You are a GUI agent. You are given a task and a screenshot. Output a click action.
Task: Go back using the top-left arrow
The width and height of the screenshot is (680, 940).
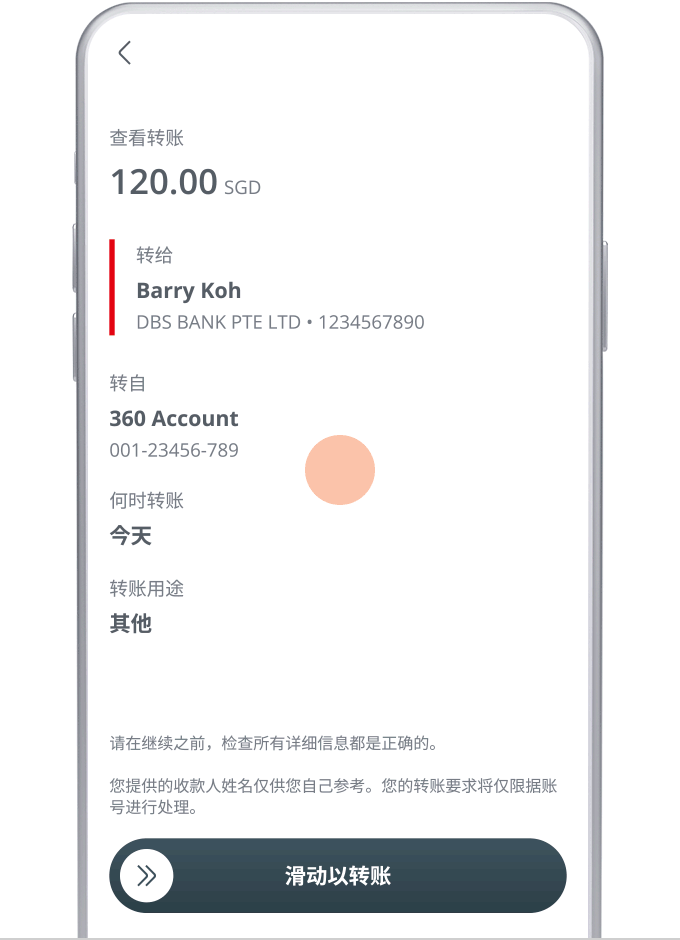(x=124, y=53)
